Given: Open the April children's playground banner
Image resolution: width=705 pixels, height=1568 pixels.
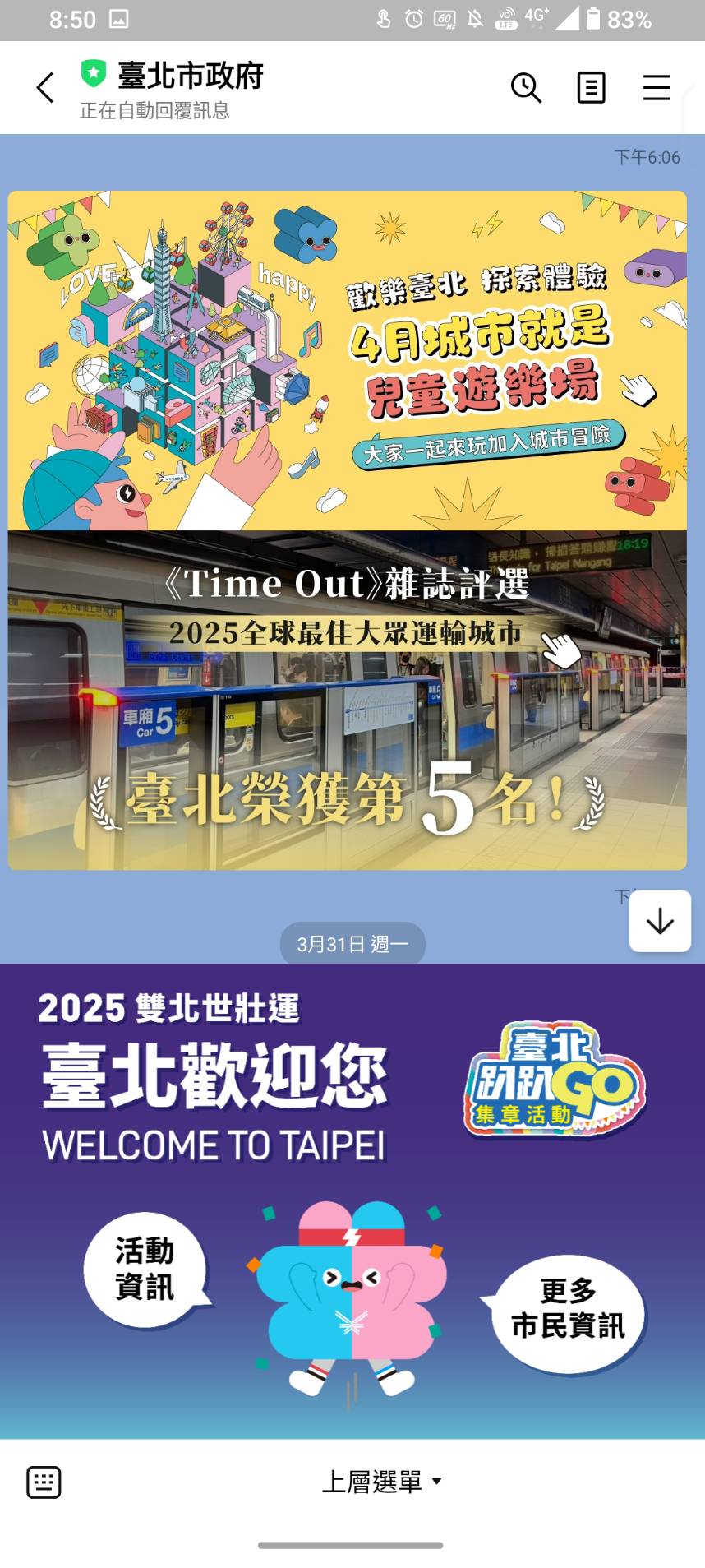Looking at the screenshot, I should (x=347, y=360).
